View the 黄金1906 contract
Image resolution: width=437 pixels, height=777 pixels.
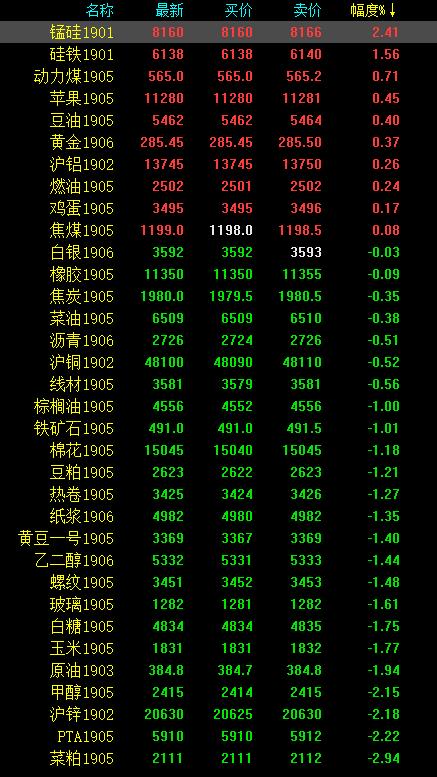tap(218, 142)
